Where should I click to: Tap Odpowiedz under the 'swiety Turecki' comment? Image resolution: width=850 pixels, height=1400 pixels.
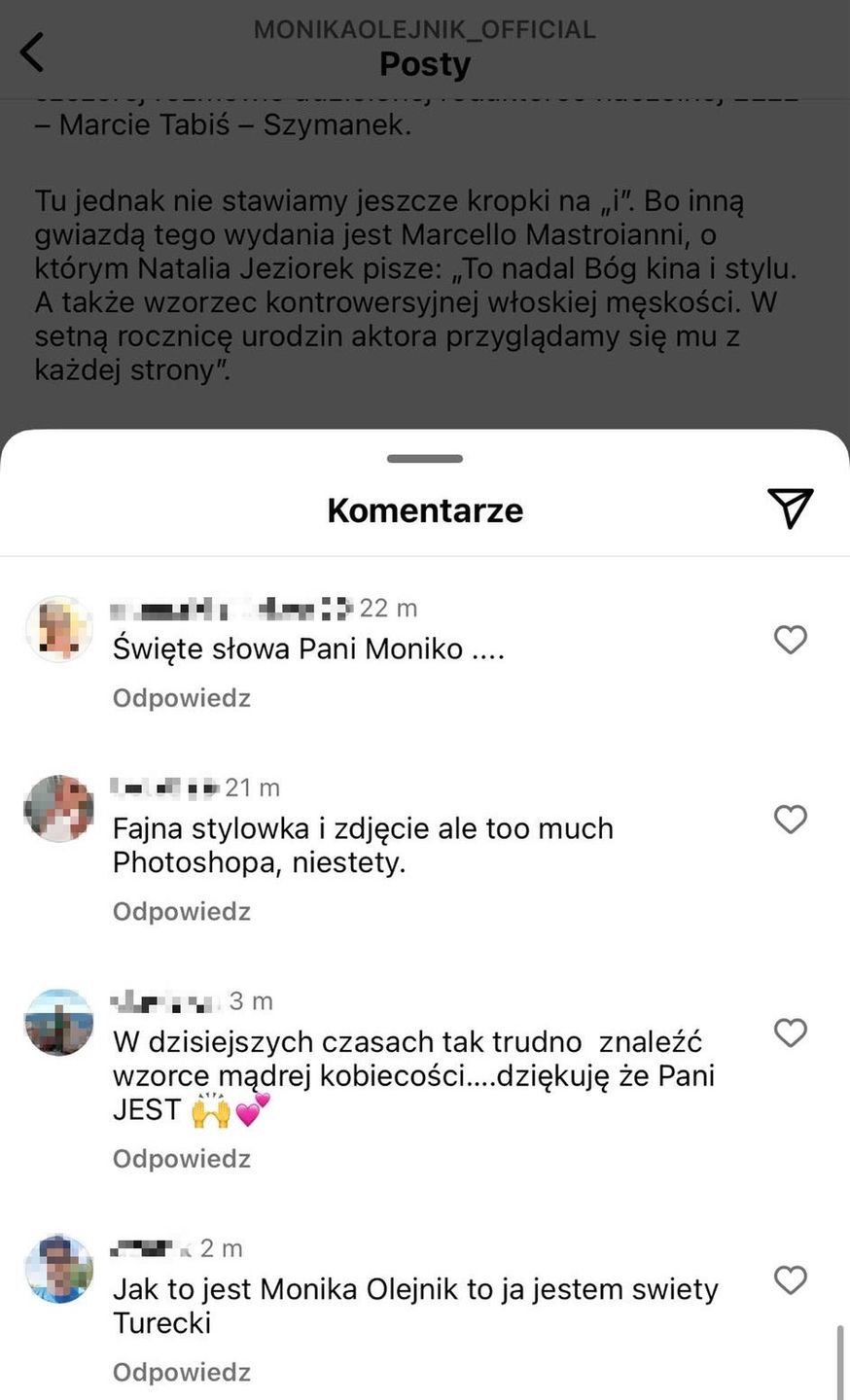182,1372
